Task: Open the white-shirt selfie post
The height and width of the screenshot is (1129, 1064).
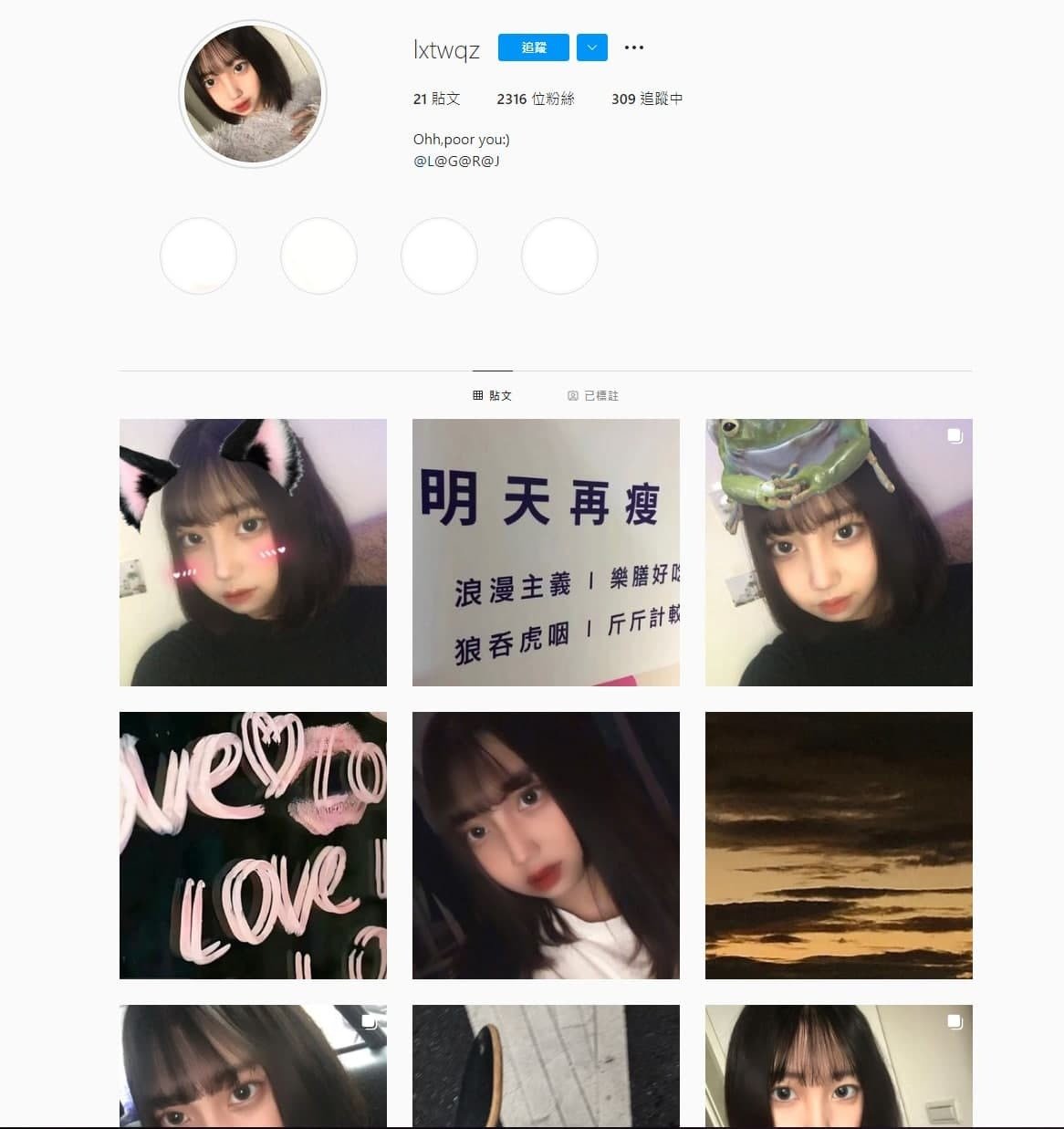Action: pos(546,845)
